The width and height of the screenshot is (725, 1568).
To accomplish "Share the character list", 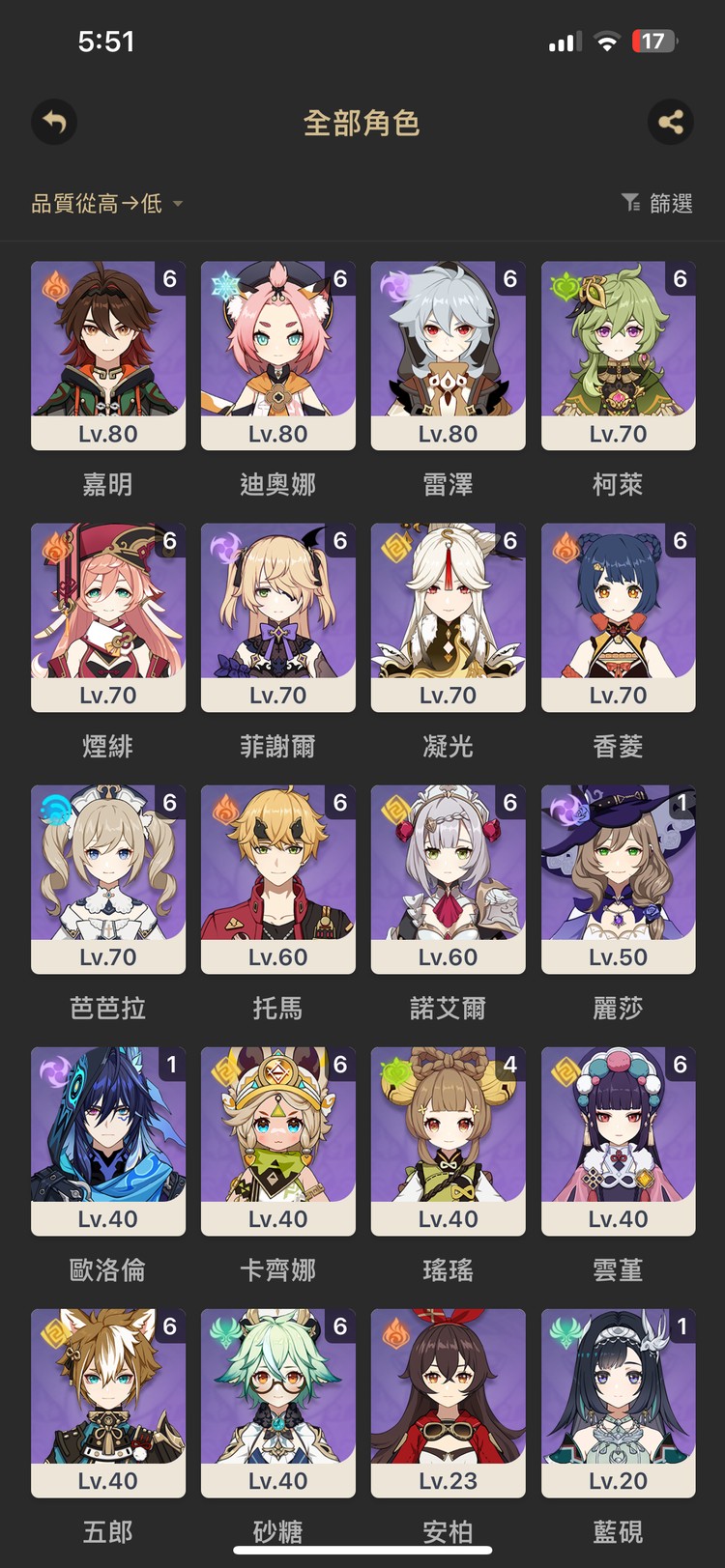I will pos(671,123).
